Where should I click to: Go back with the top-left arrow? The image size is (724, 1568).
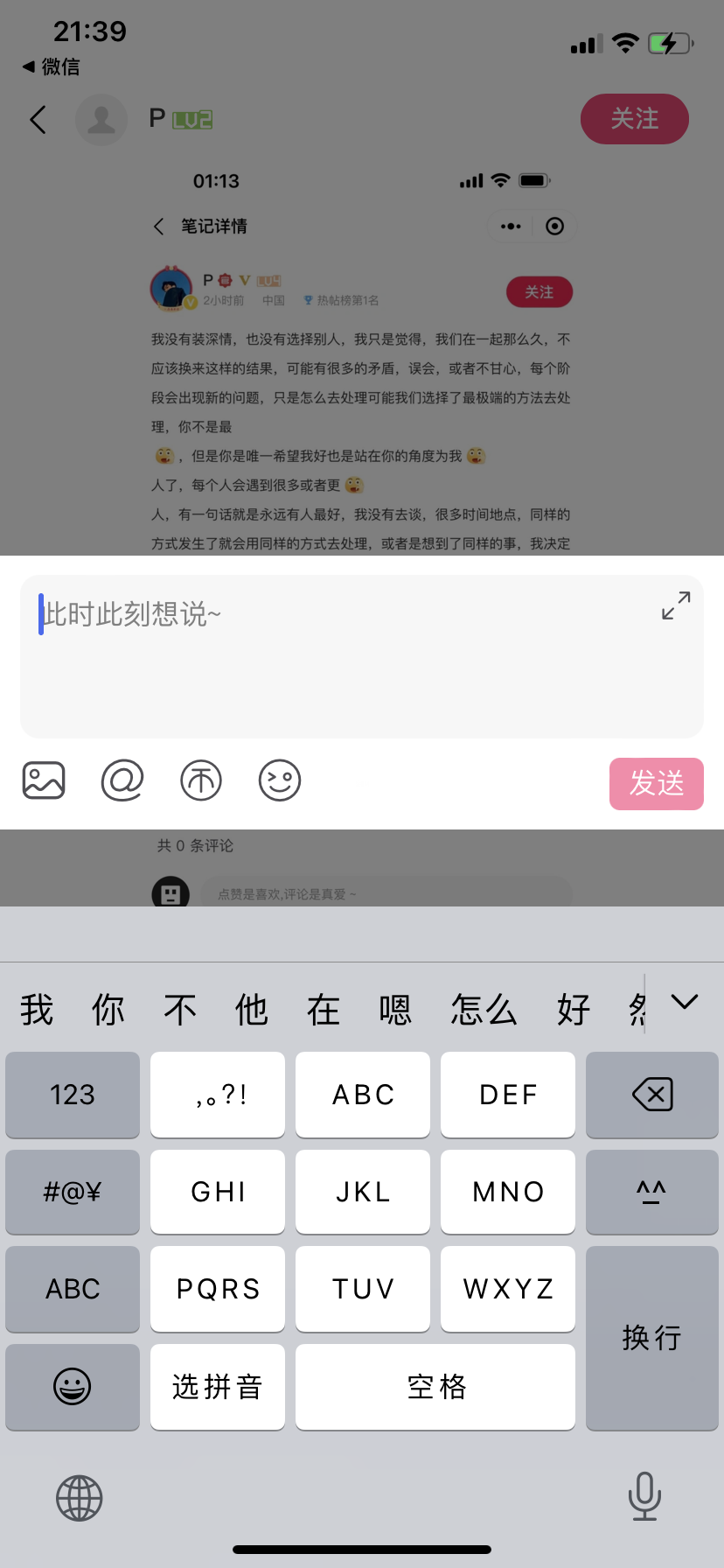pos(38,120)
